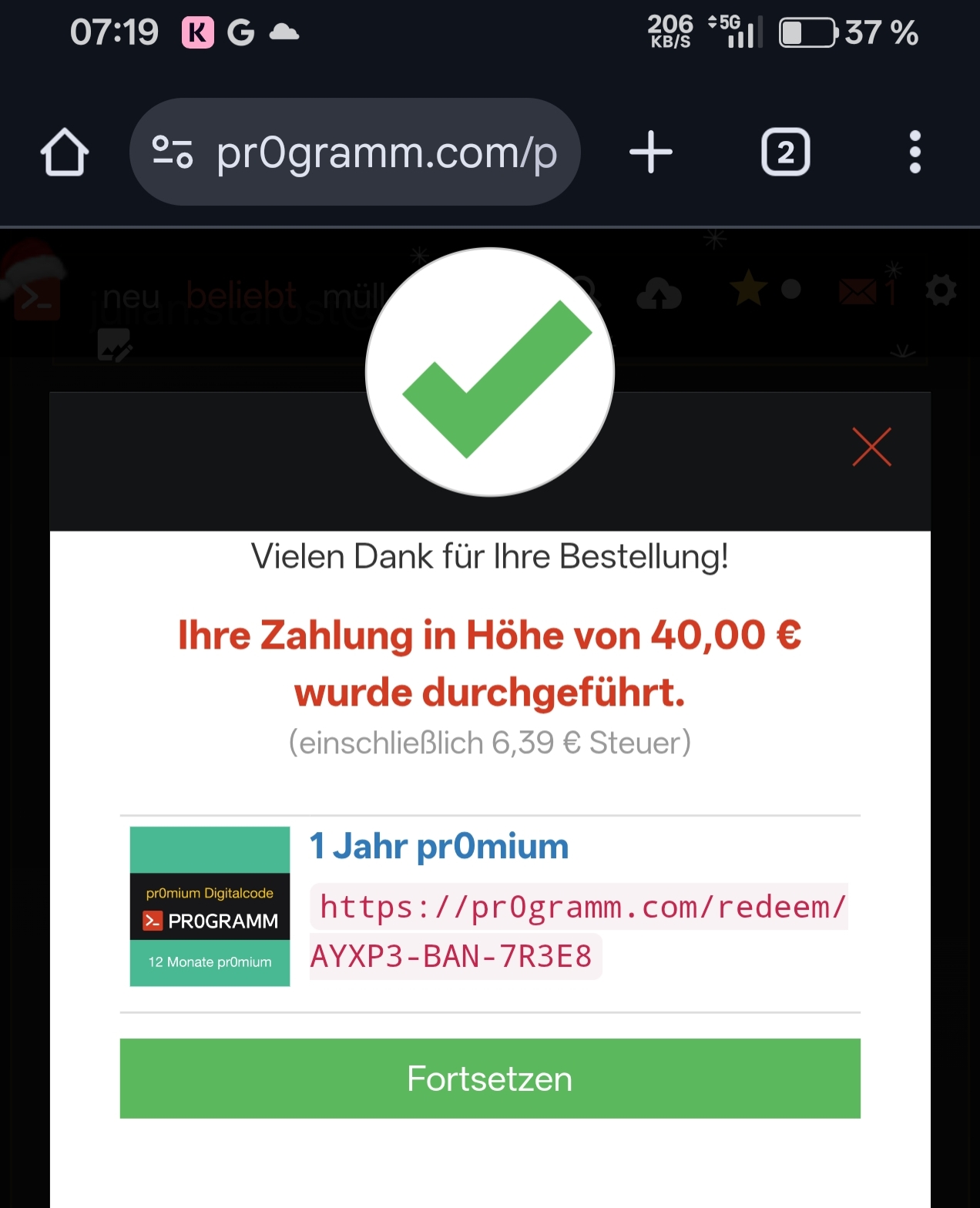Image resolution: width=980 pixels, height=1208 pixels.
Task: Open a new browser tab
Action: pos(651,152)
